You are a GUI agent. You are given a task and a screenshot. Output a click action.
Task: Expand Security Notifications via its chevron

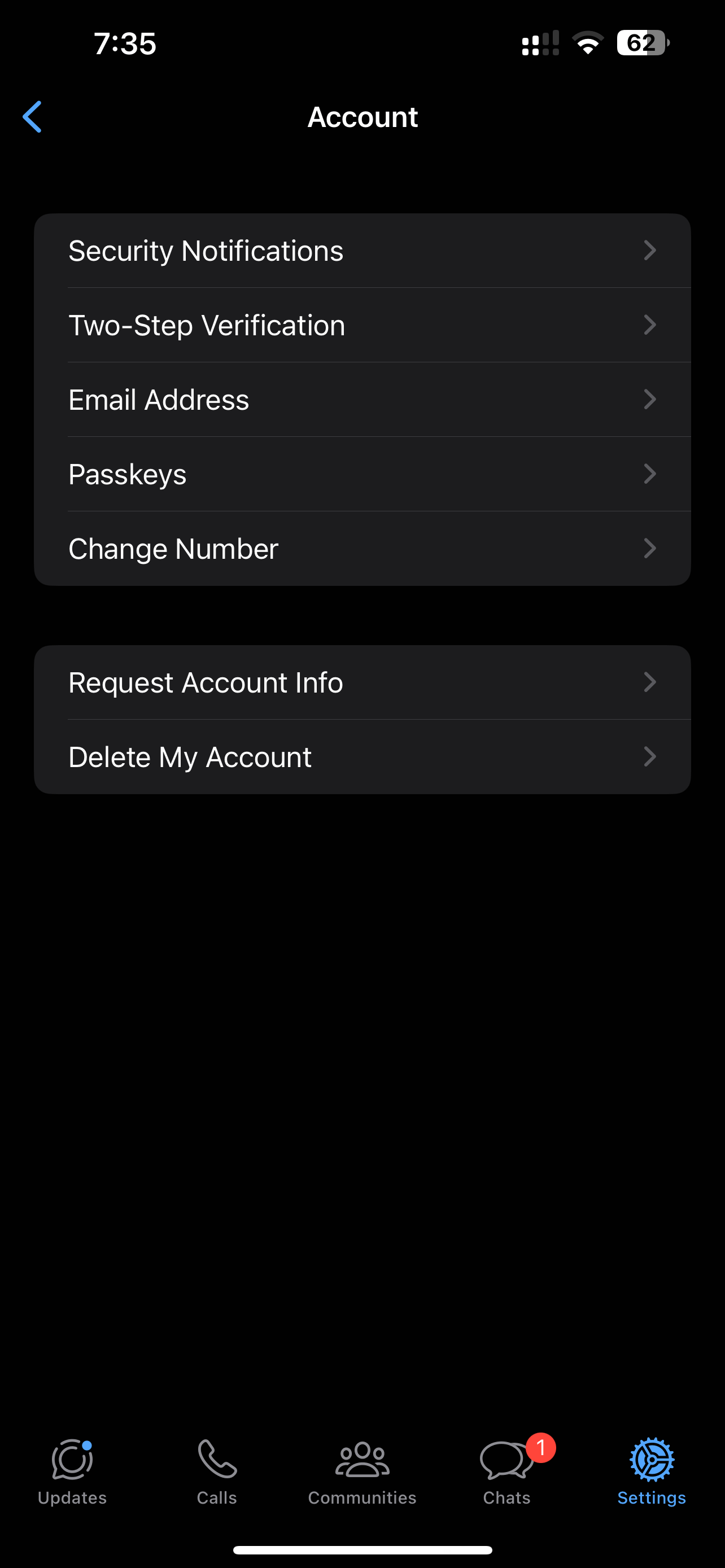point(650,250)
